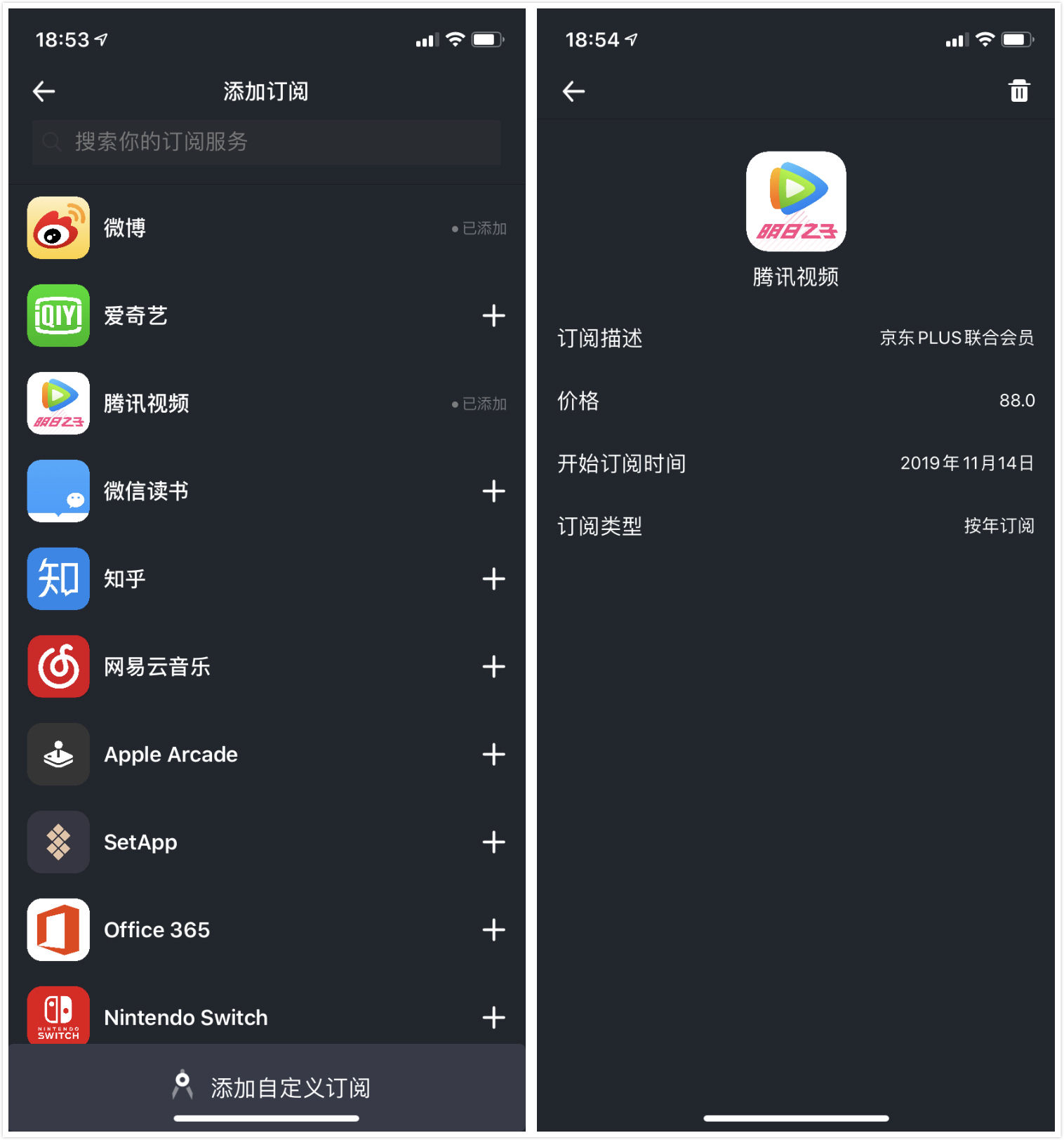This screenshot has width=1064, height=1140.
Task: Select the 微博 Weibo app icon
Action: [x=58, y=227]
